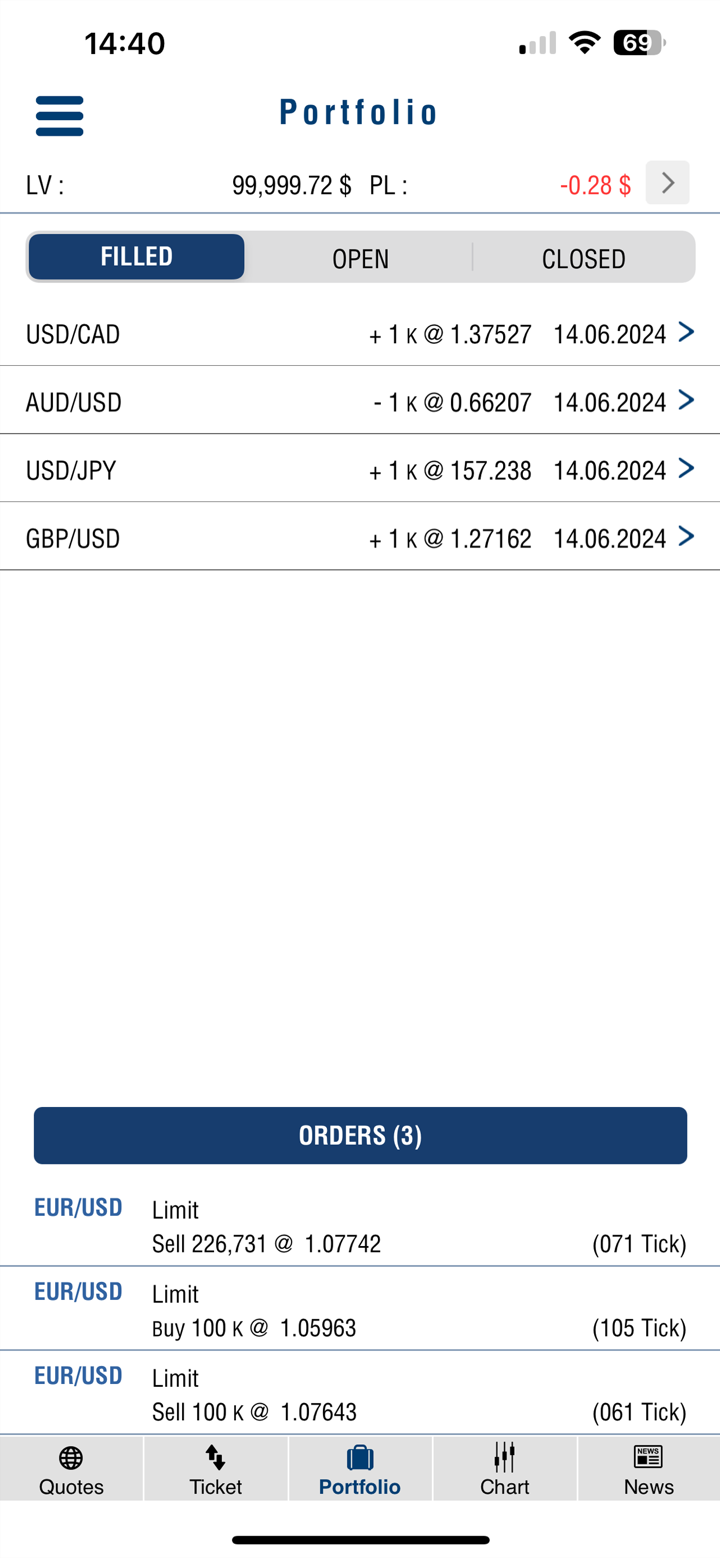720x1558 pixels.
Task: Switch to the Ticket tab
Action: click(x=216, y=1469)
